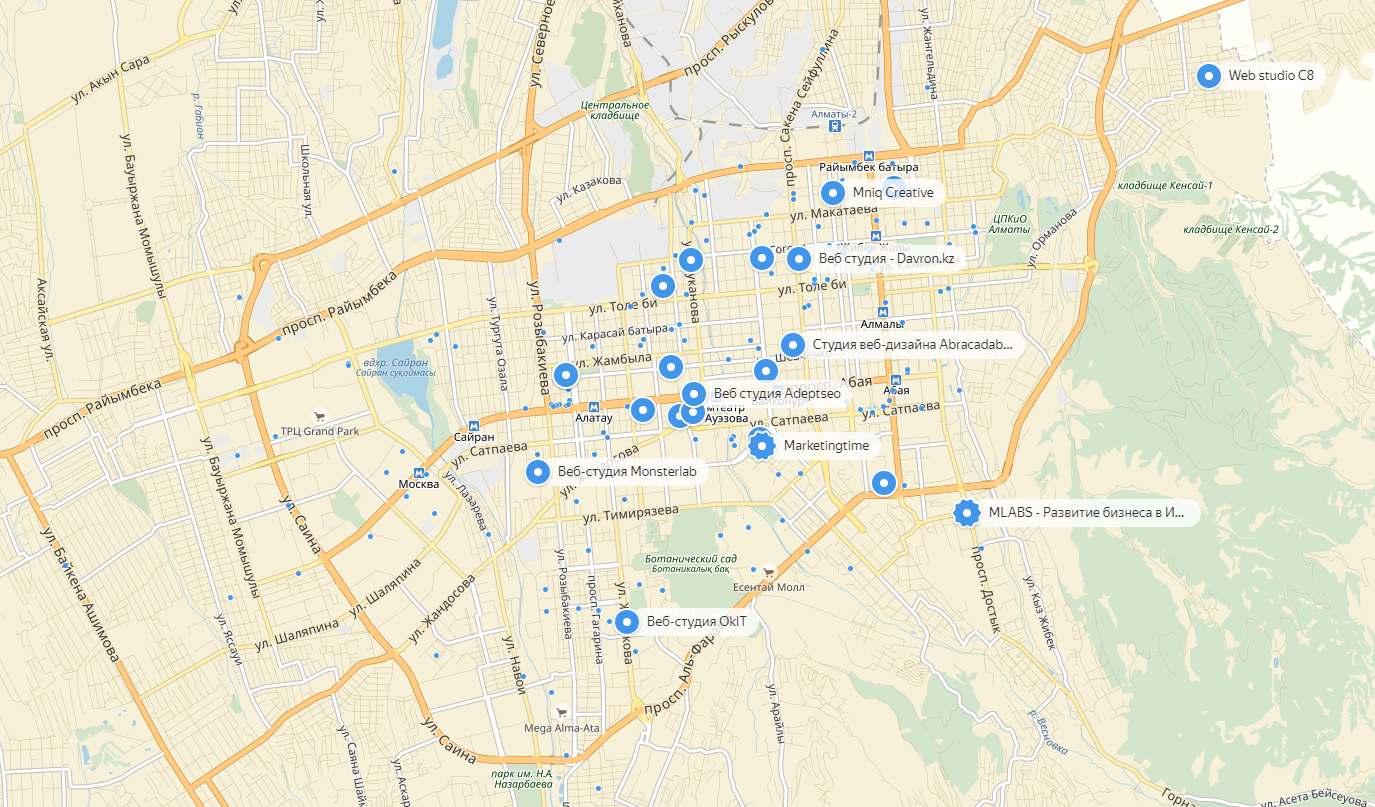The image size is (1375, 807).
Task: Select the Mniq Creative map pin
Action: [833, 193]
